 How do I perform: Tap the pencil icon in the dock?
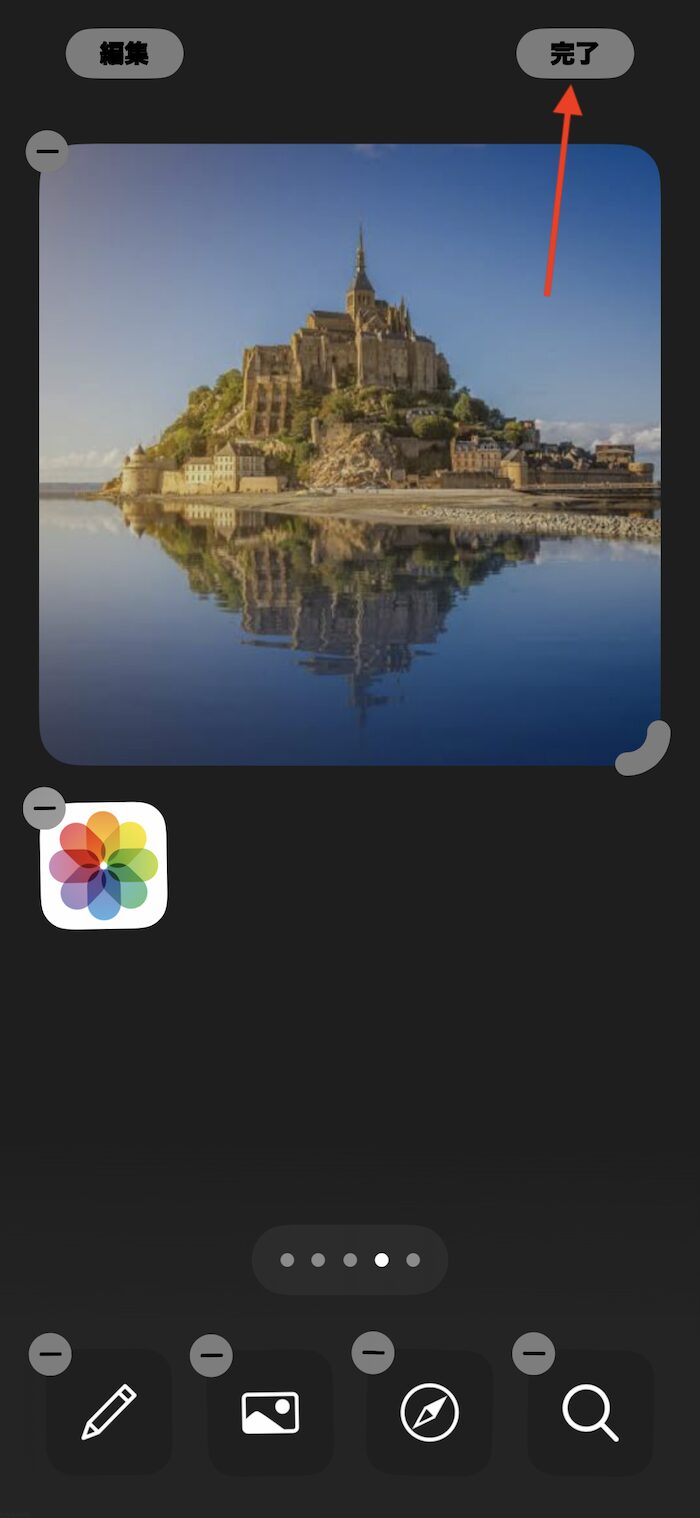pyautogui.click(x=109, y=1412)
